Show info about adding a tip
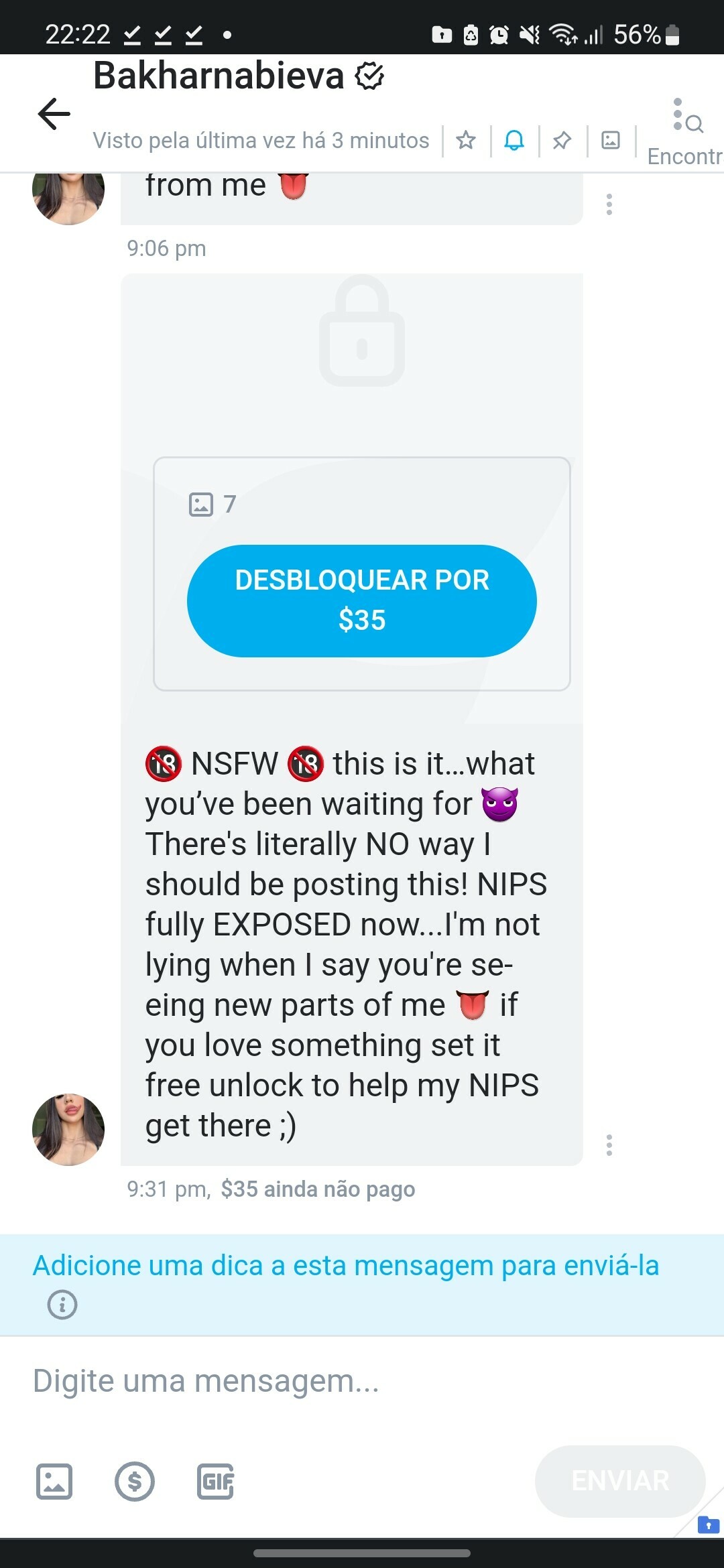 pos(62,1305)
